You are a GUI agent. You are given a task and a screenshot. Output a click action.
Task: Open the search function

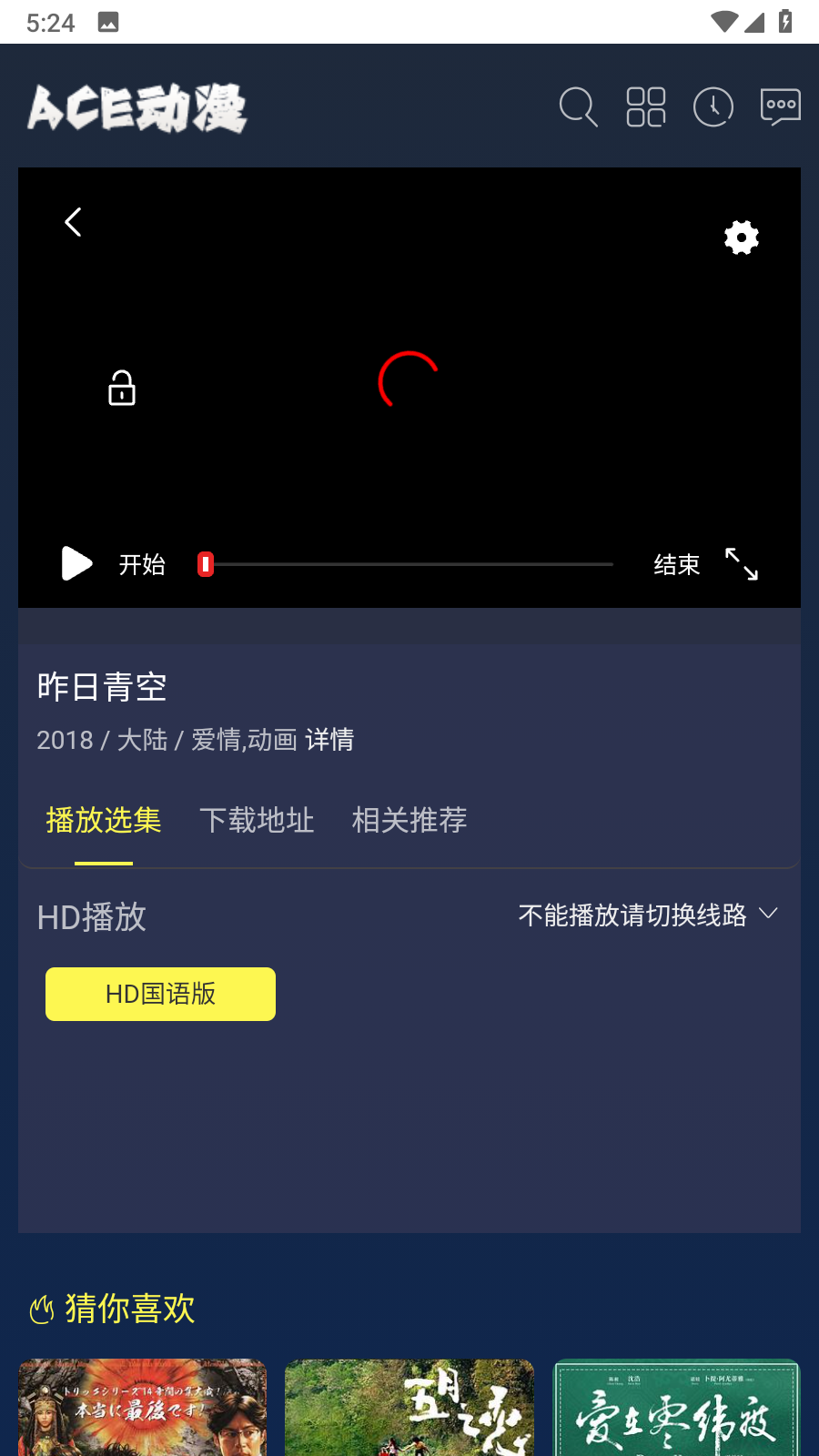(578, 106)
